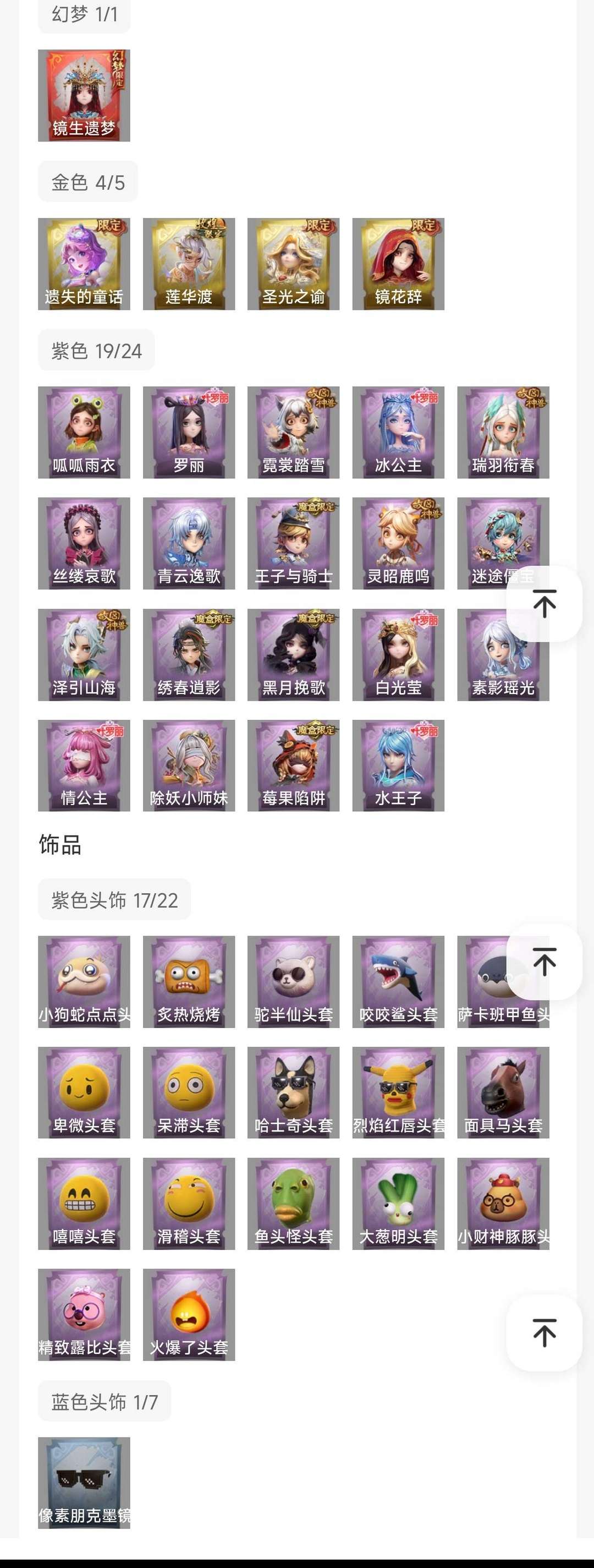
Task: Expand the 紫色 19/24 category header
Action: point(96,349)
